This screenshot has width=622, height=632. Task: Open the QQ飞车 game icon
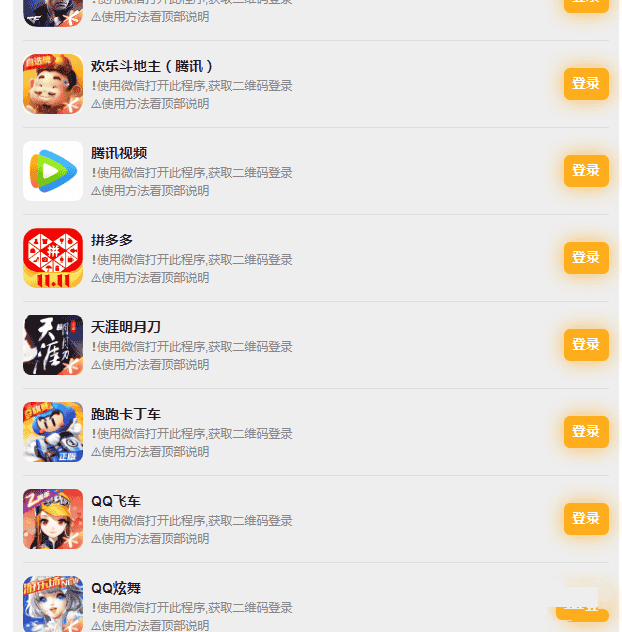click(53, 519)
